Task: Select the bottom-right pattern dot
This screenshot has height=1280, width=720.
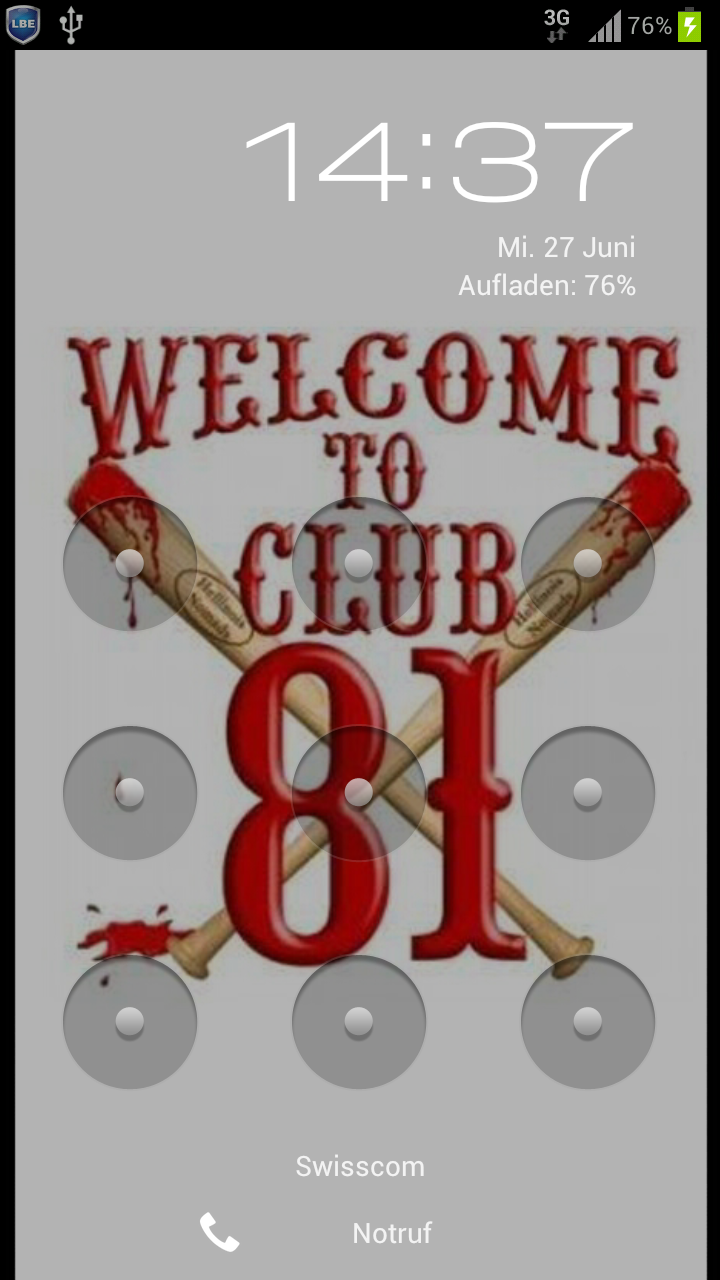Action: pyautogui.click(x=588, y=1022)
